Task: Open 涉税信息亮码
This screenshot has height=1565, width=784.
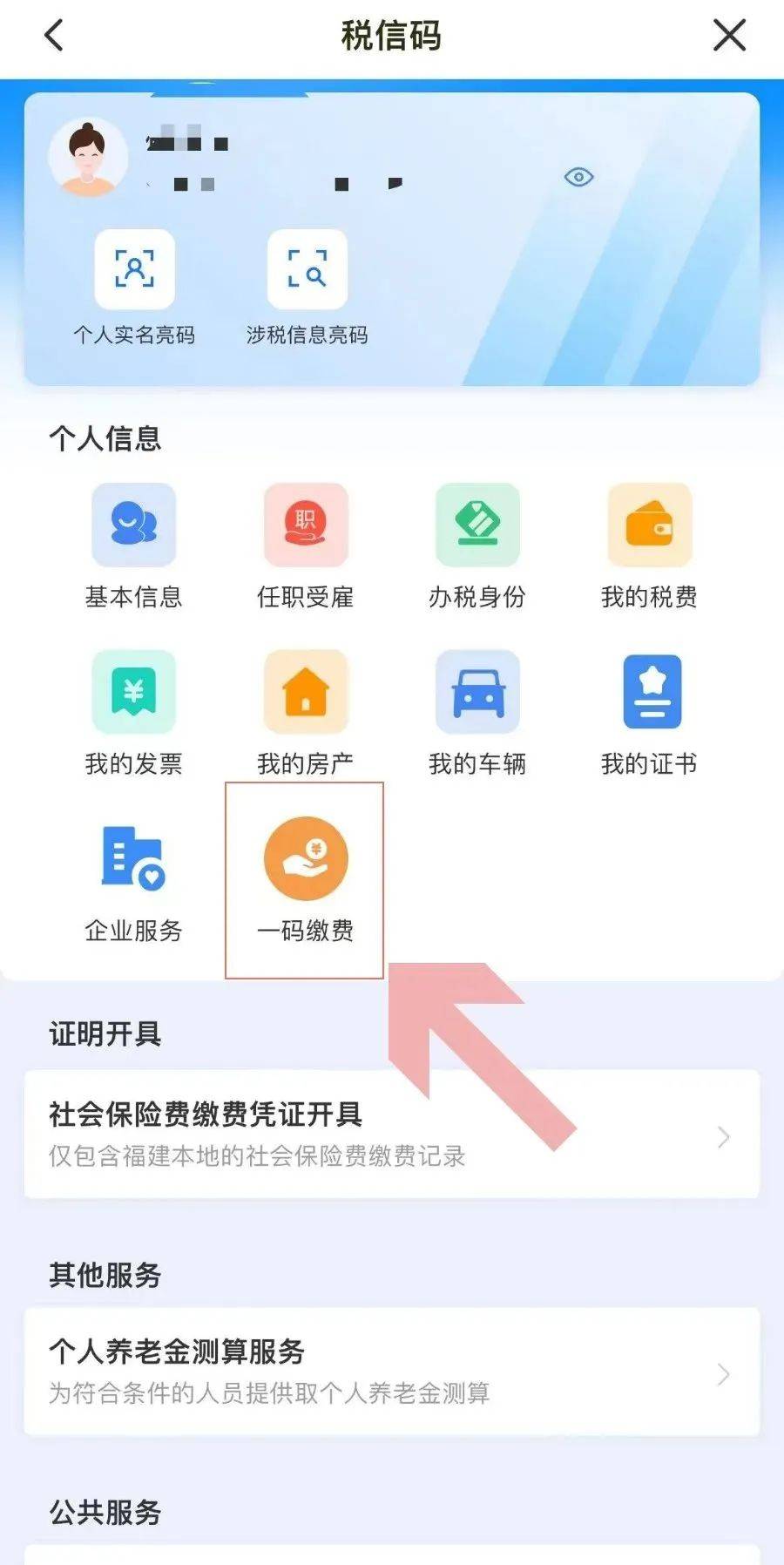Action: click(307, 270)
